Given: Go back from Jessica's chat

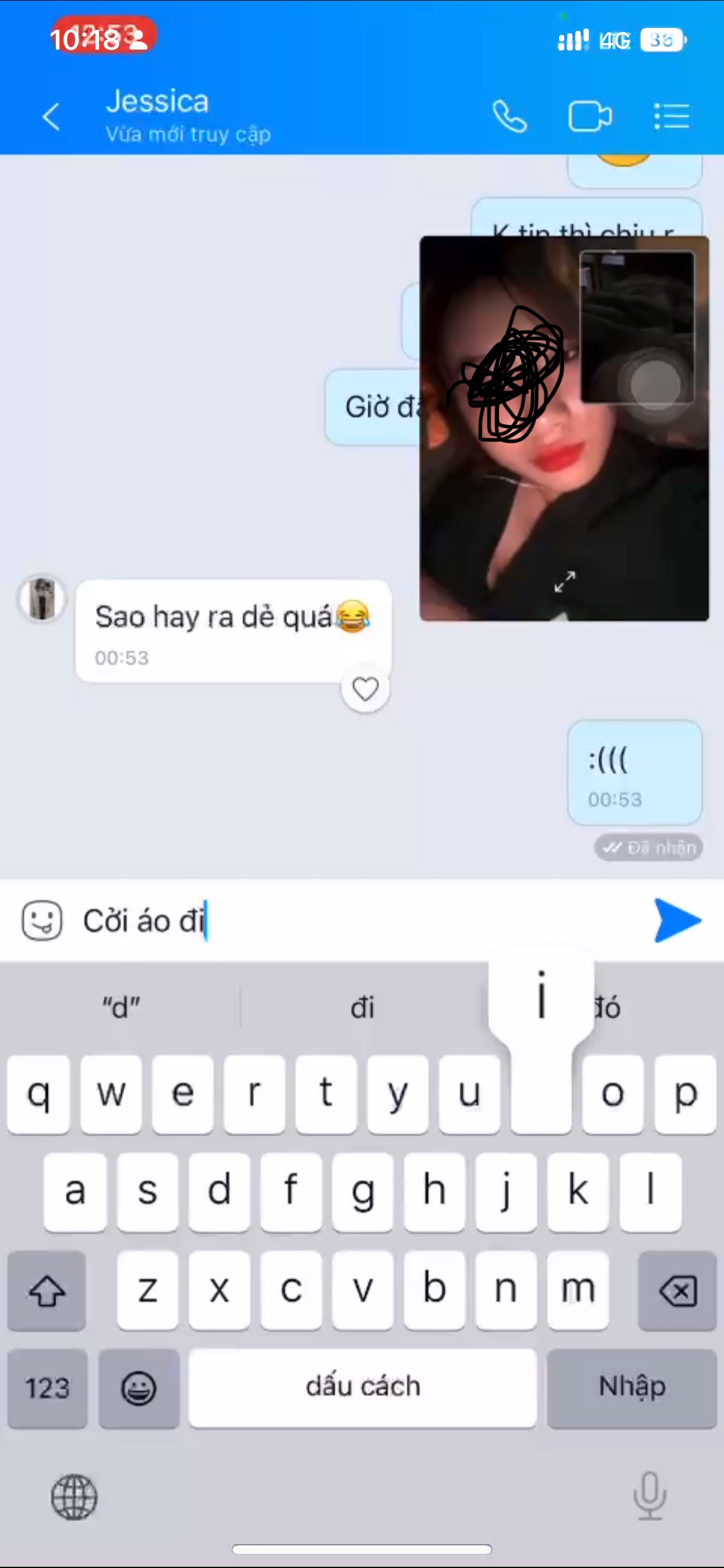Looking at the screenshot, I should (51, 116).
